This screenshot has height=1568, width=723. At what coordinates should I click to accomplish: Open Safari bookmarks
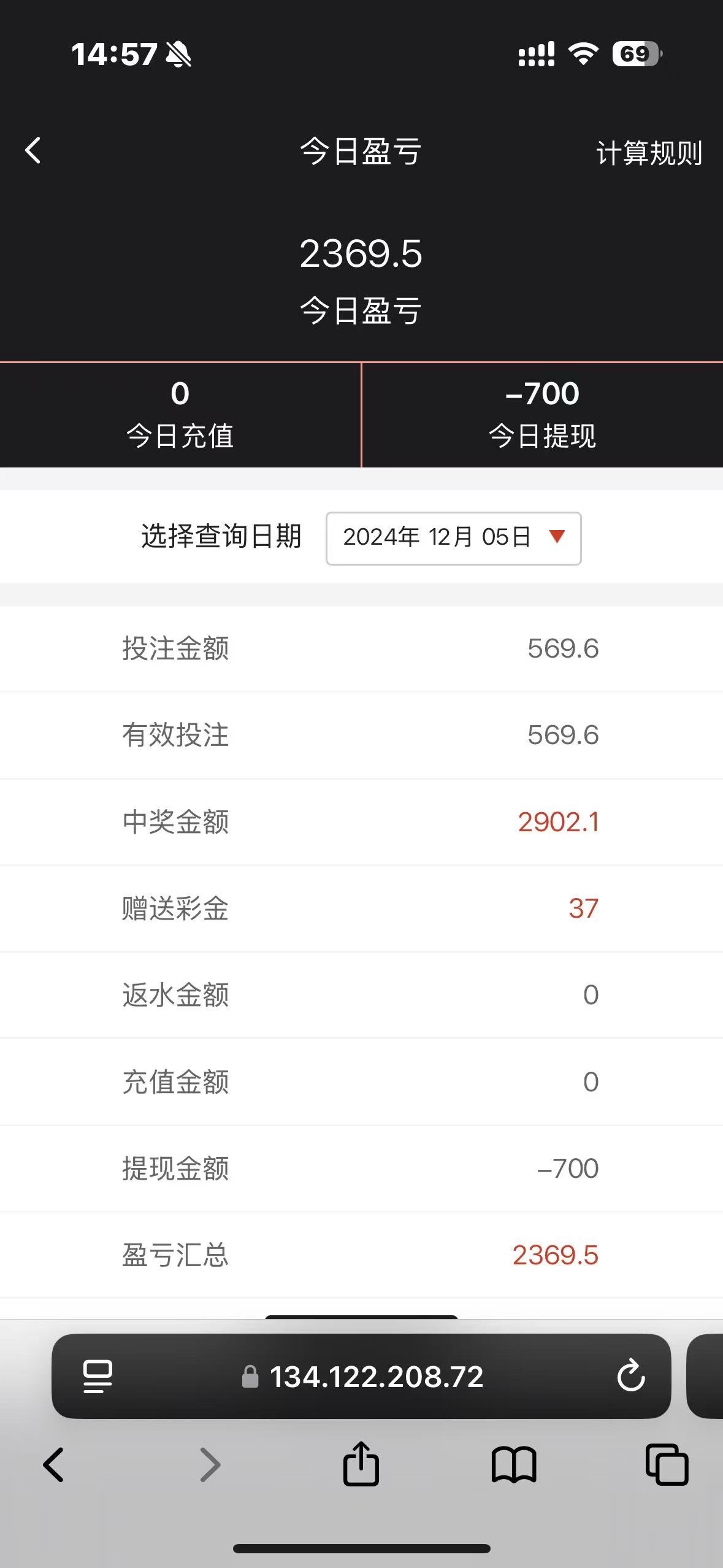click(x=514, y=1465)
